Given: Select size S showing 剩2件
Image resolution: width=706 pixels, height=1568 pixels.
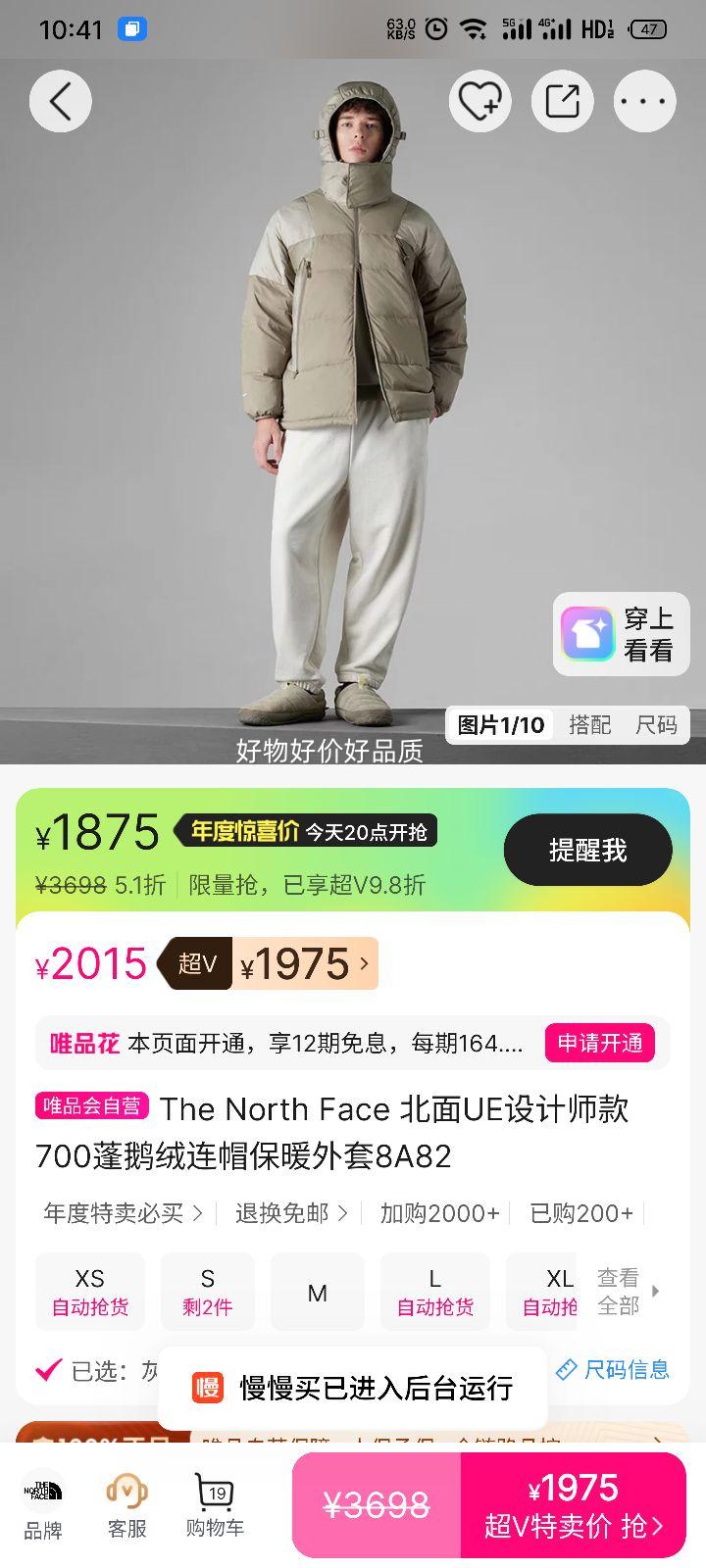Looking at the screenshot, I should (x=207, y=1291).
